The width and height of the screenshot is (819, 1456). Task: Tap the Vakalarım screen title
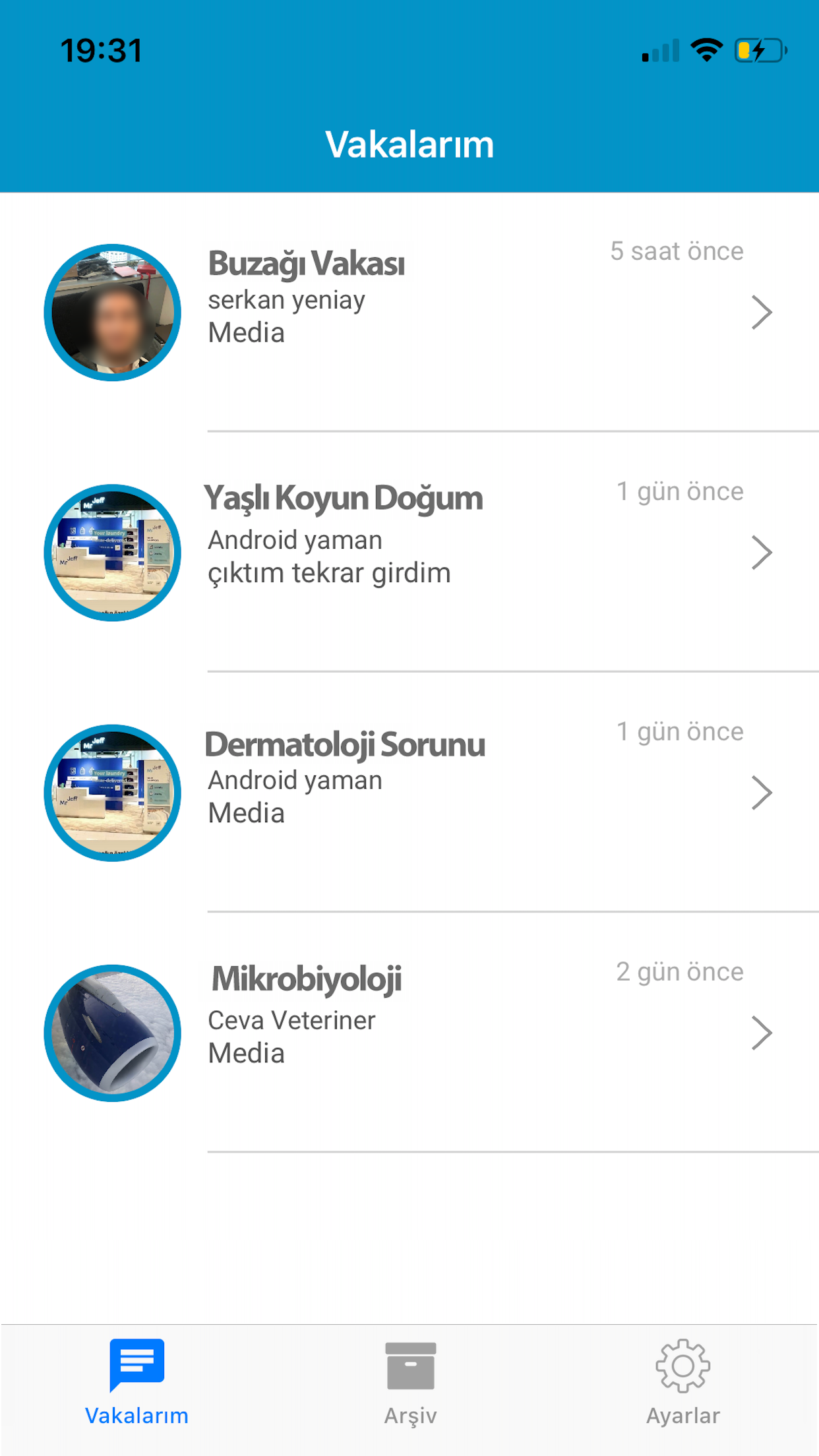point(409,144)
